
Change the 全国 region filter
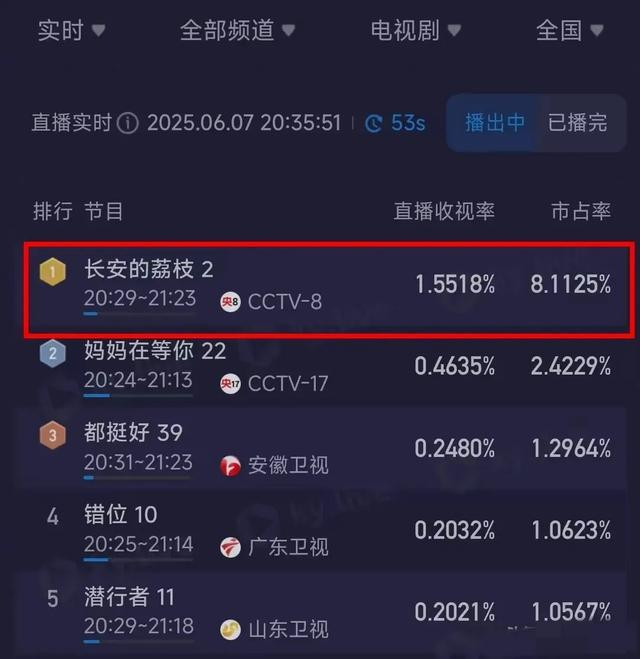(x=570, y=30)
